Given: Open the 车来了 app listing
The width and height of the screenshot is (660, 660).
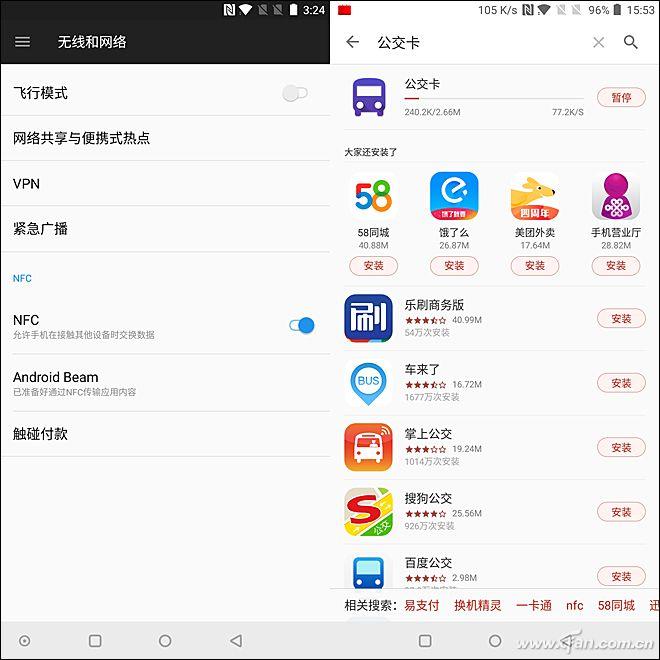Looking at the screenshot, I should (x=460, y=383).
